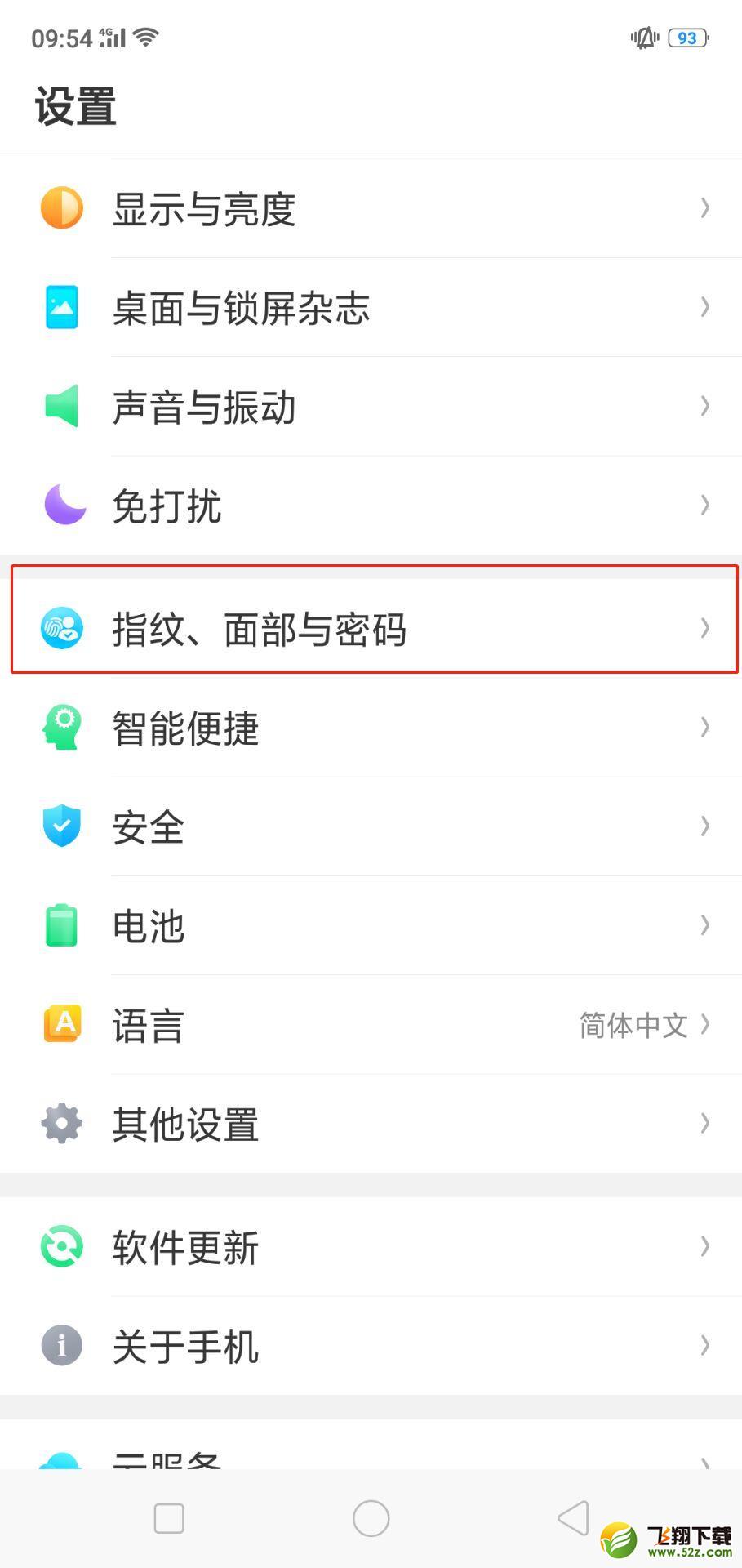Expand the 显示与亮度 row chevron
This screenshot has width=742, height=1568.
tap(704, 208)
